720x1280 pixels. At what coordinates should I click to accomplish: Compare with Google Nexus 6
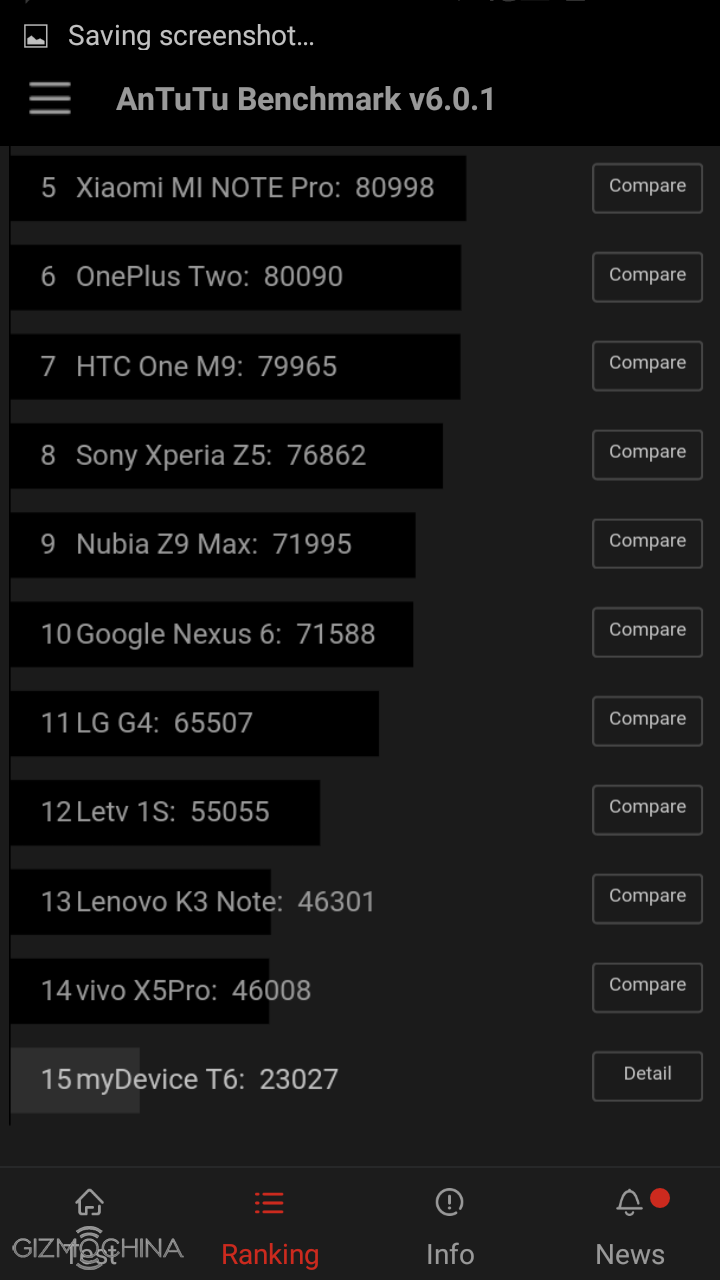click(647, 632)
